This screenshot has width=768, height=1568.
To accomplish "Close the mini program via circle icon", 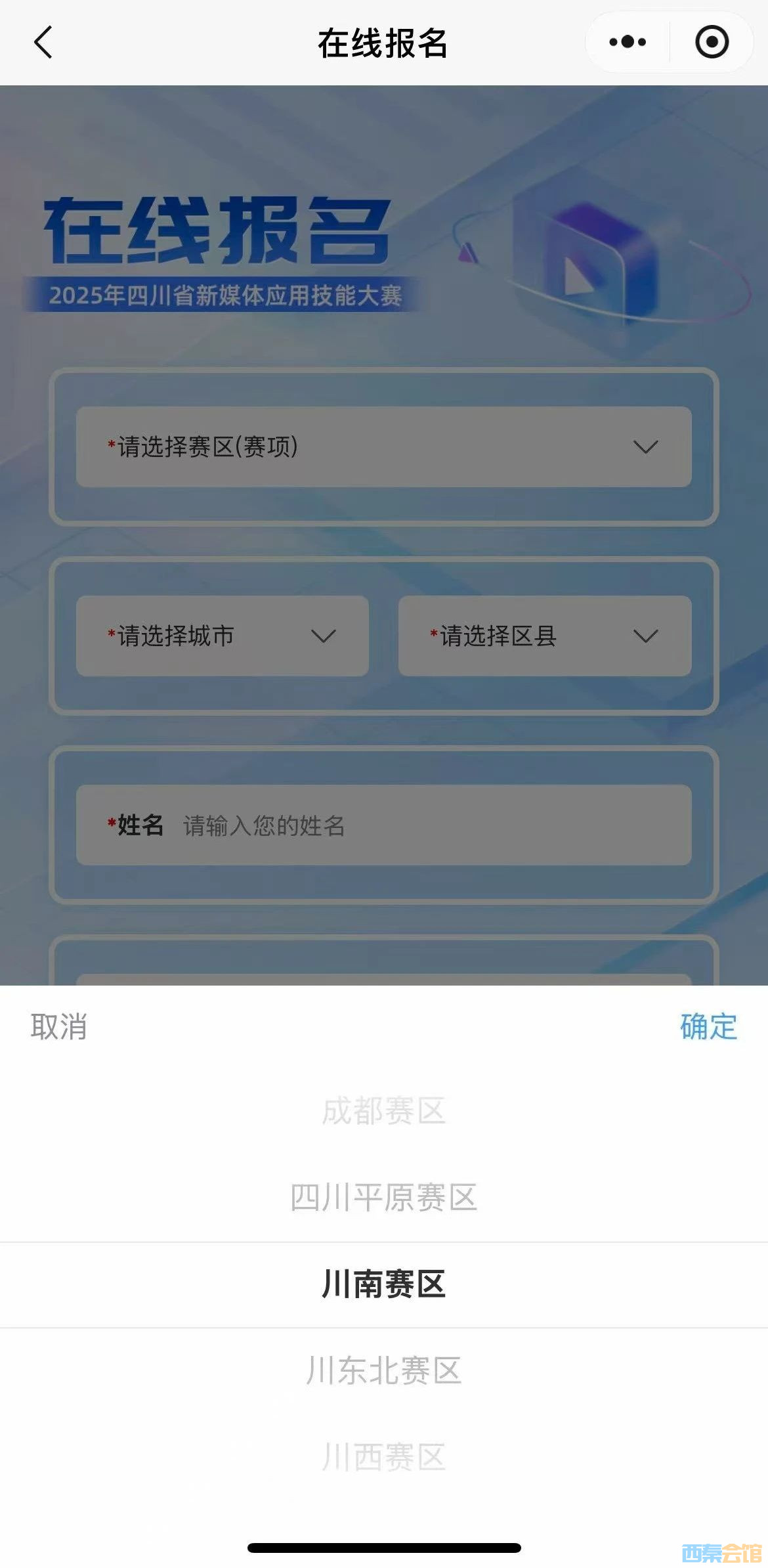I will coord(712,43).
